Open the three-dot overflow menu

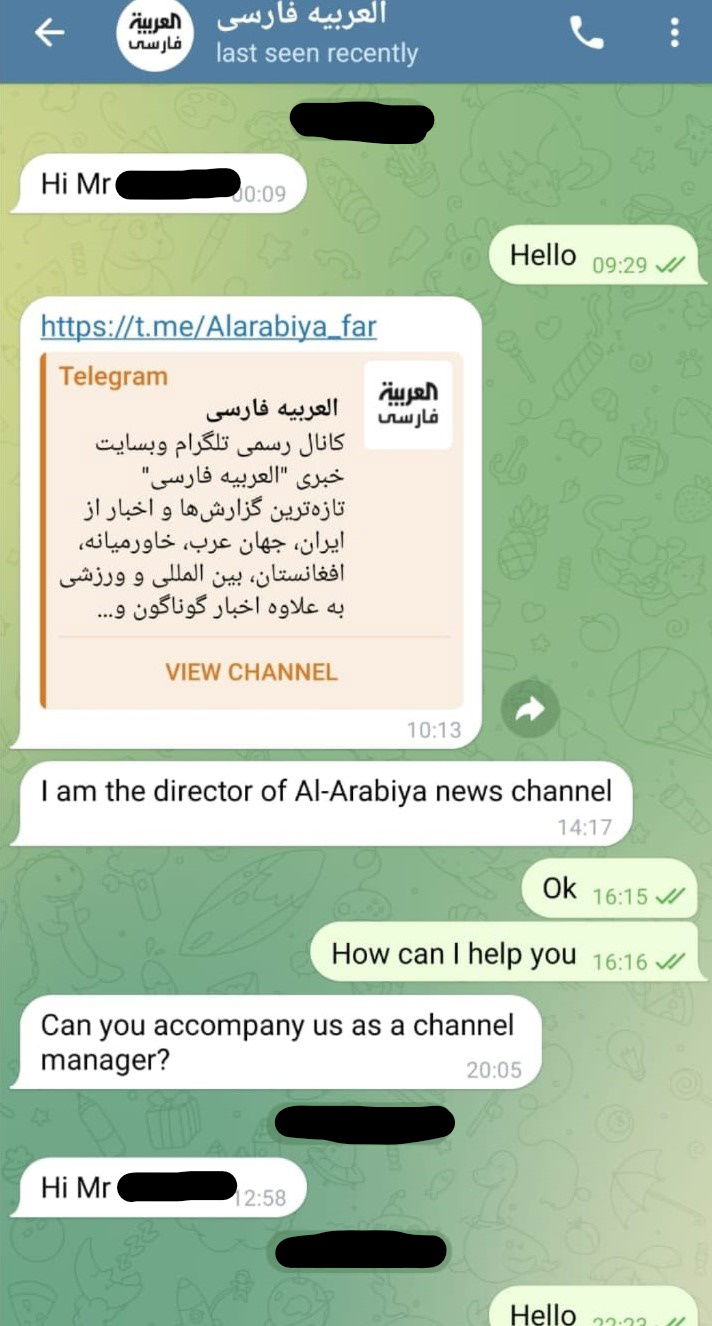(x=674, y=33)
